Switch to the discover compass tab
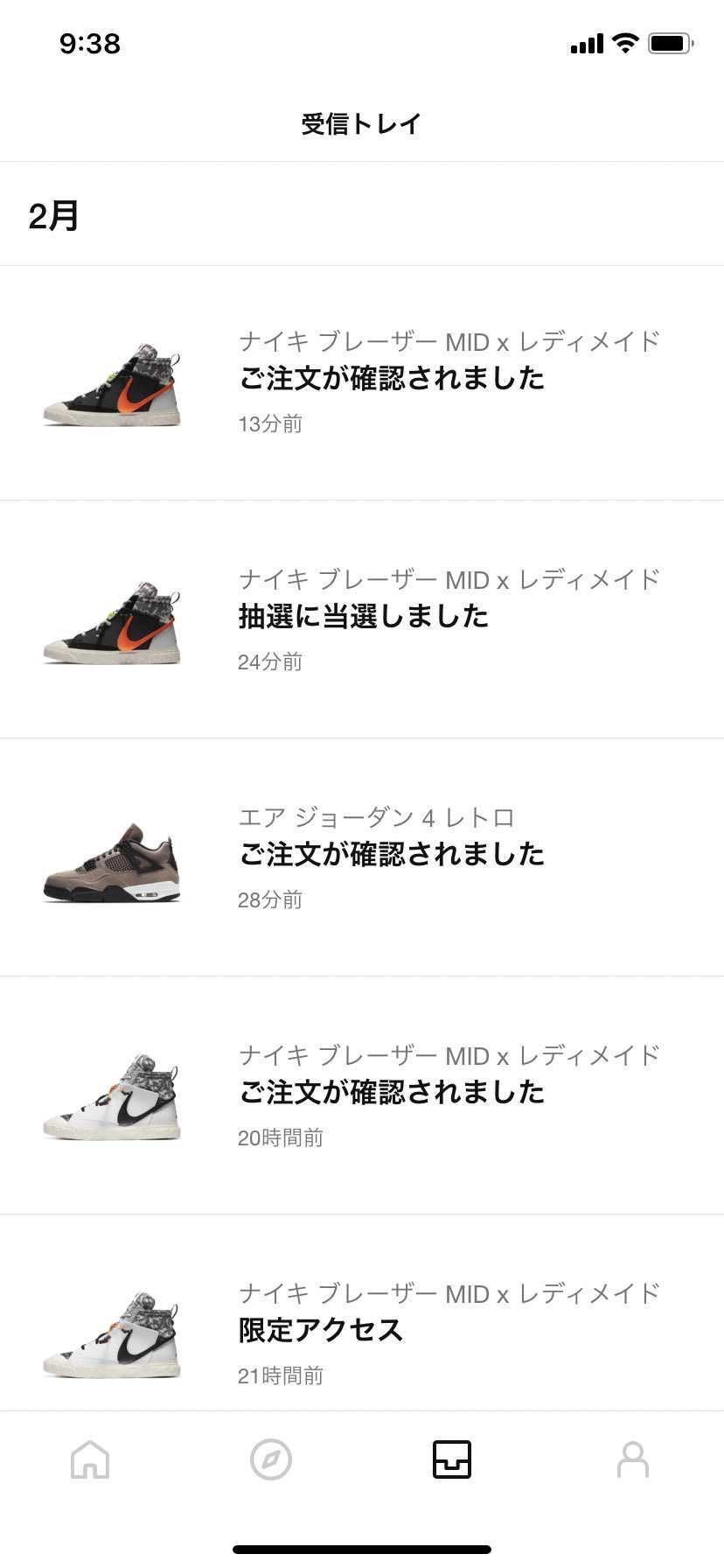The height and width of the screenshot is (1568, 724). coord(271,1459)
